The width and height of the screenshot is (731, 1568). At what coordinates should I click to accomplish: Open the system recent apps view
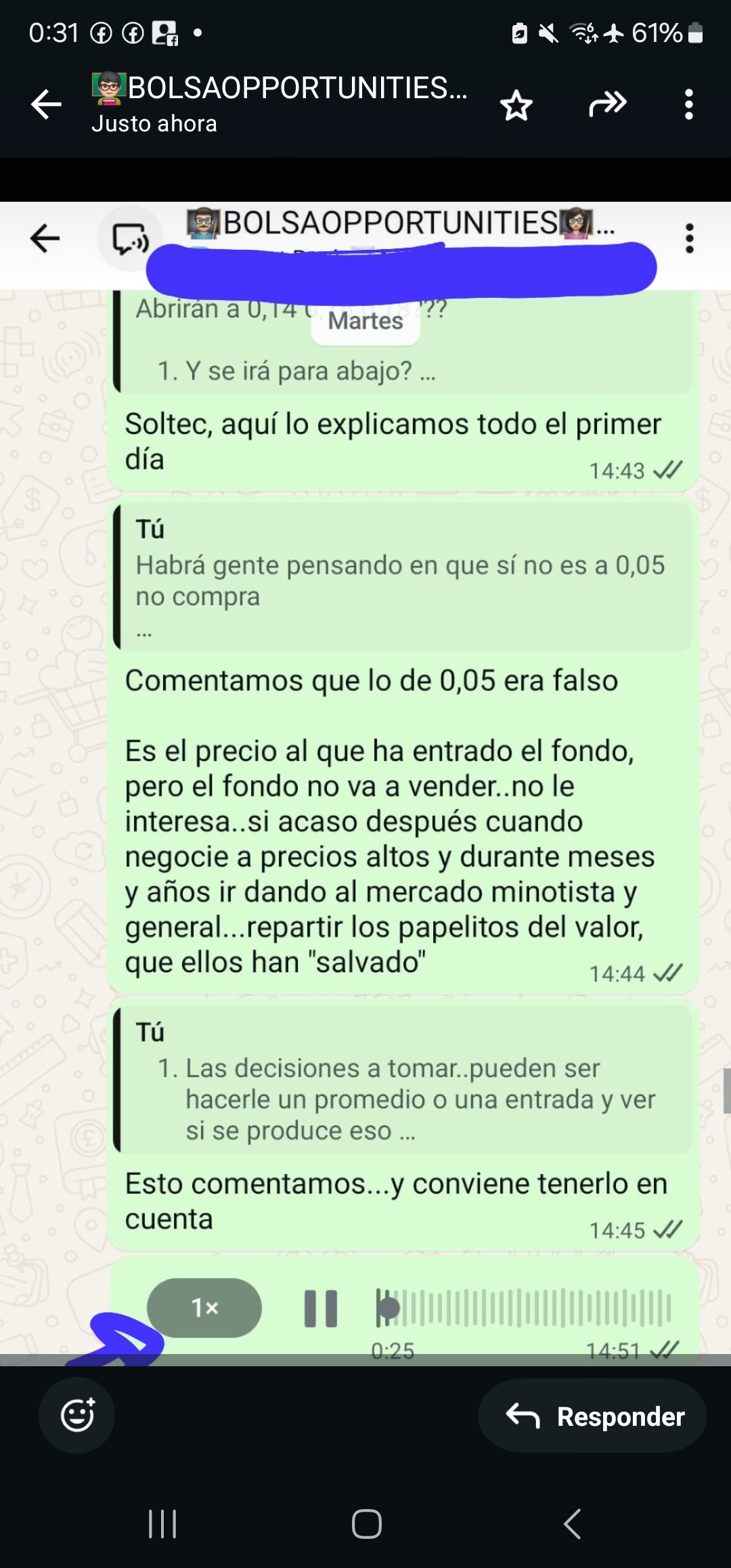coord(162,1524)
